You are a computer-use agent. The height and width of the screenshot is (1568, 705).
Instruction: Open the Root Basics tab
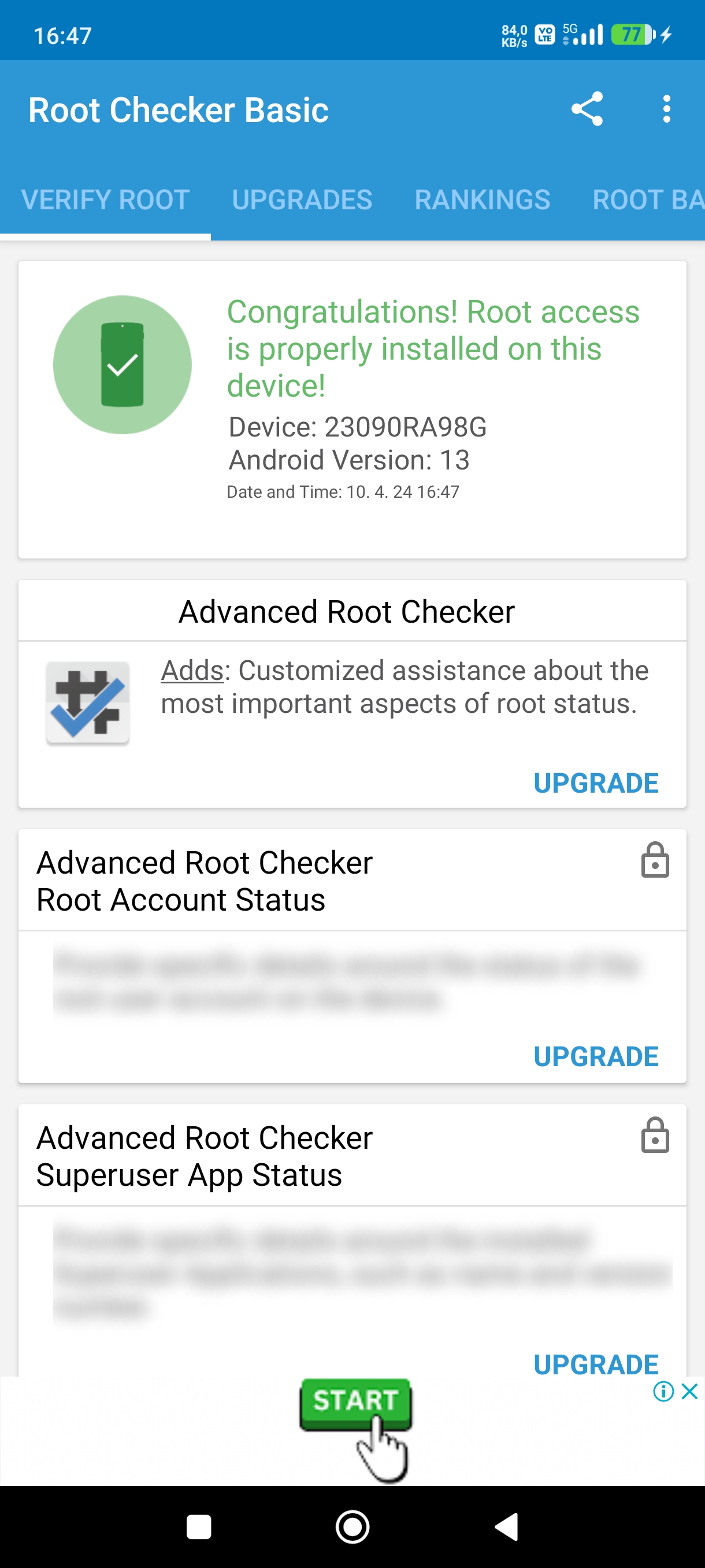(x=647, y=199)
